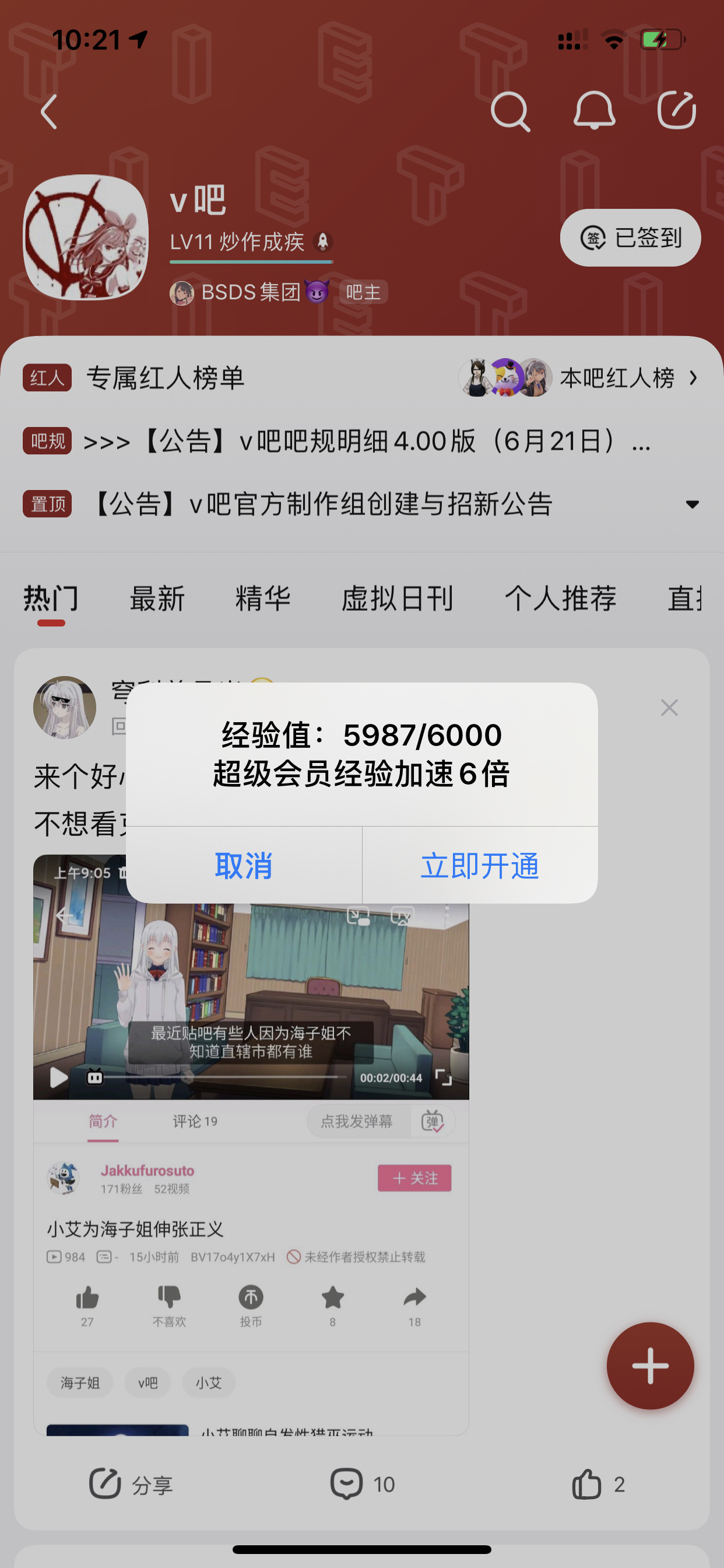Screen dimensions: 724x1568
Task: Open the 虚拟日刊 tab
Action: coord(396,598)
